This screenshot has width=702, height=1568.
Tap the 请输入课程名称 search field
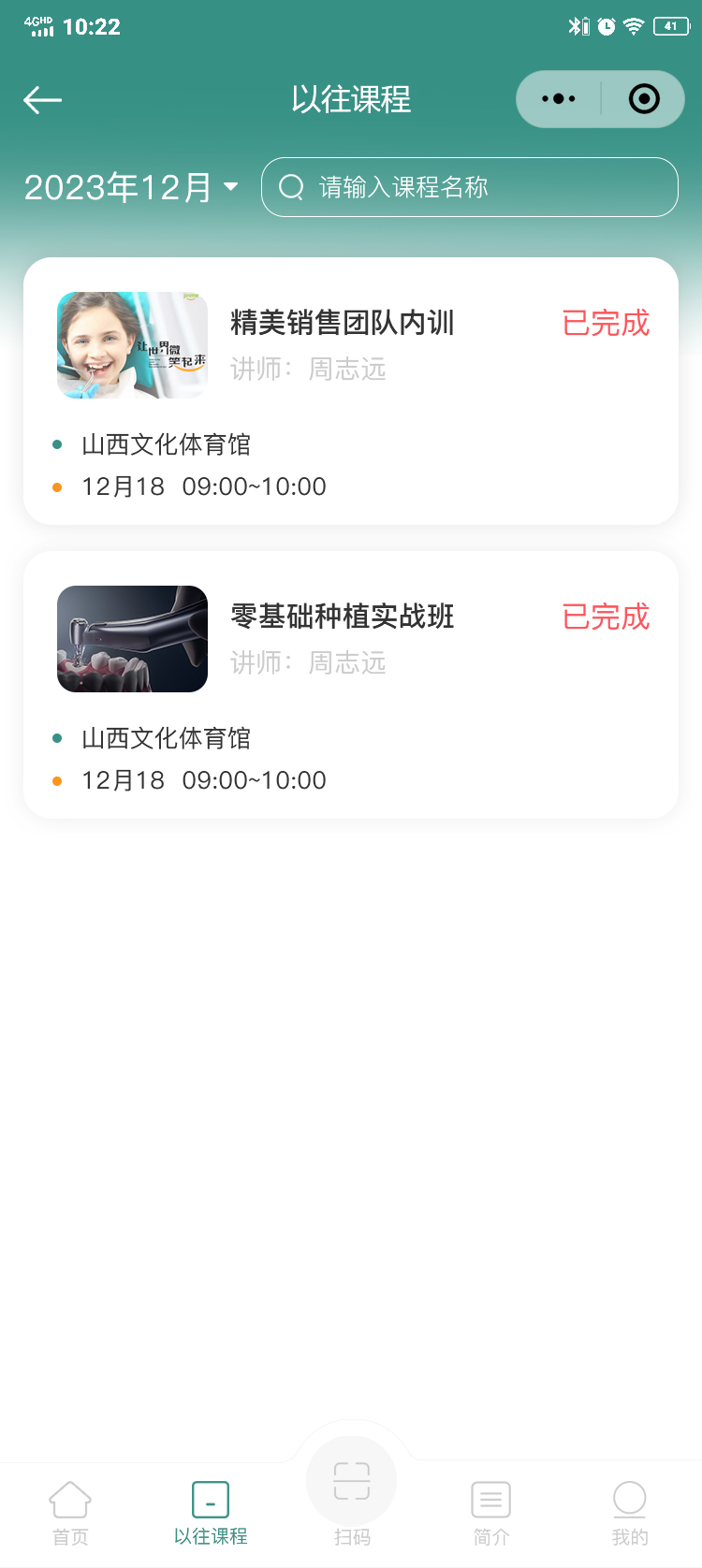(470, 187)
